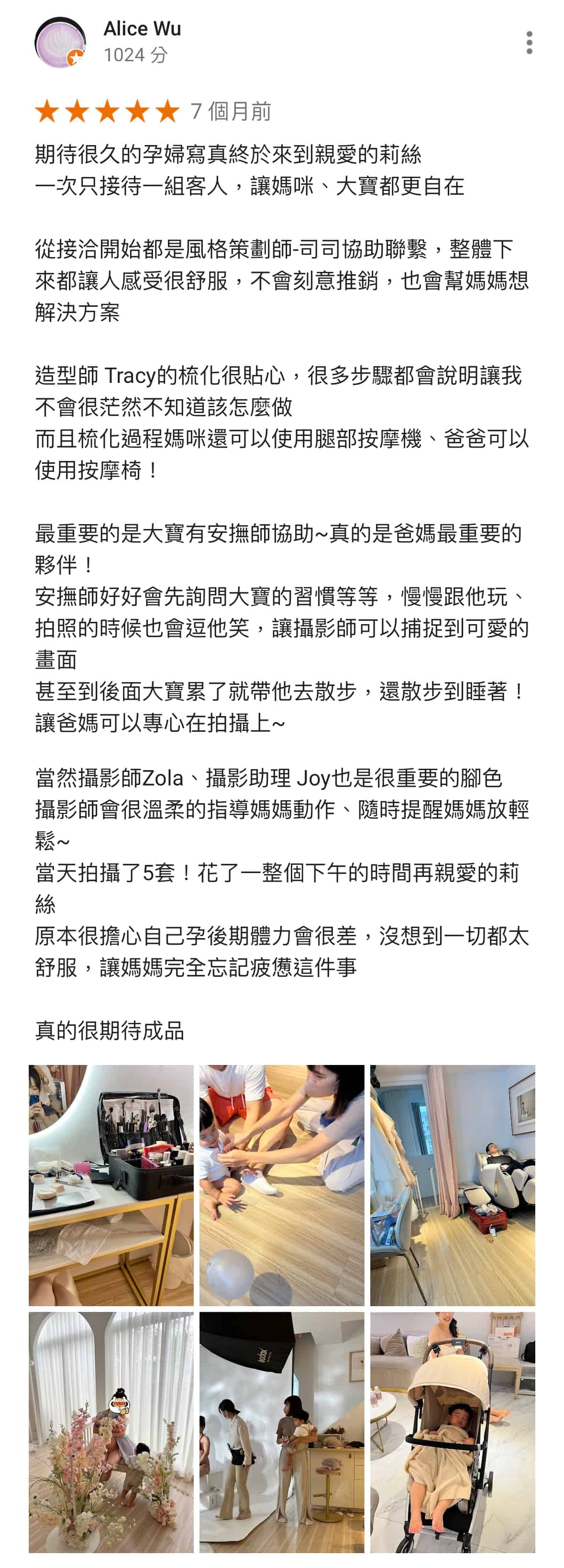
Task: Open the three-dot overflow menu
Action: coord(530,43)
